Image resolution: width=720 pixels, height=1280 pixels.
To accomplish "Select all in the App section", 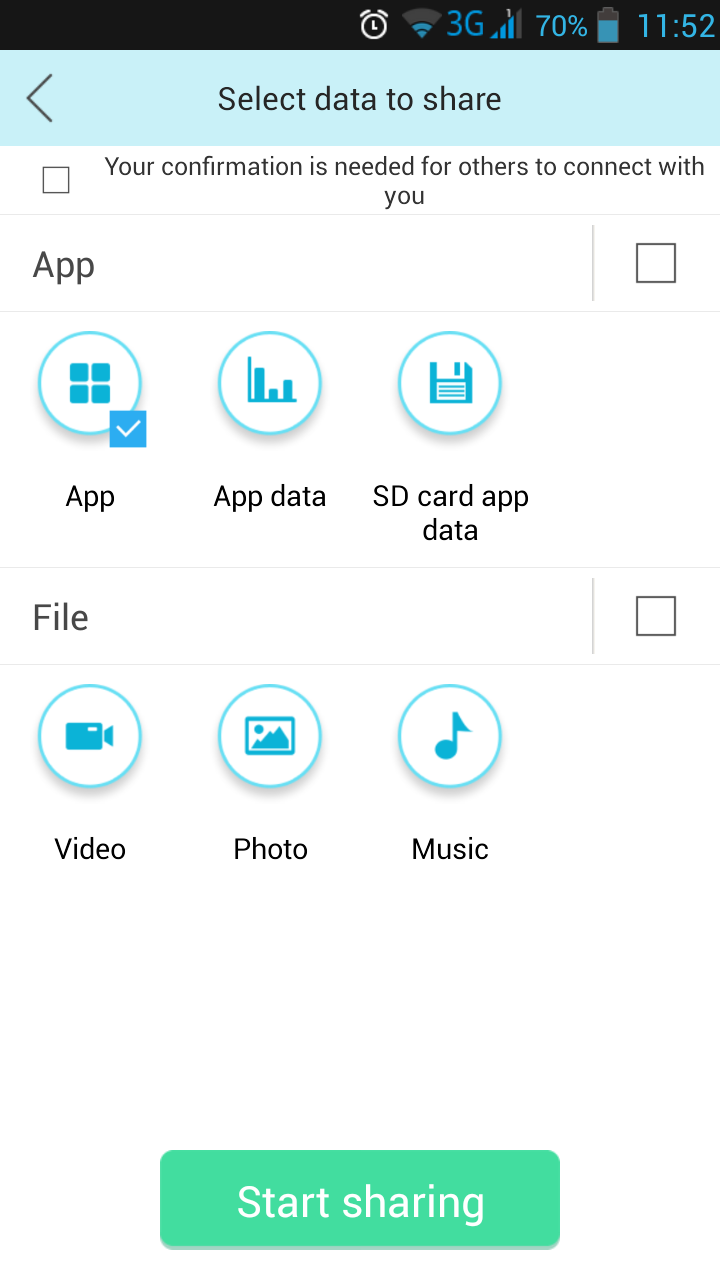I will point(656,263).
